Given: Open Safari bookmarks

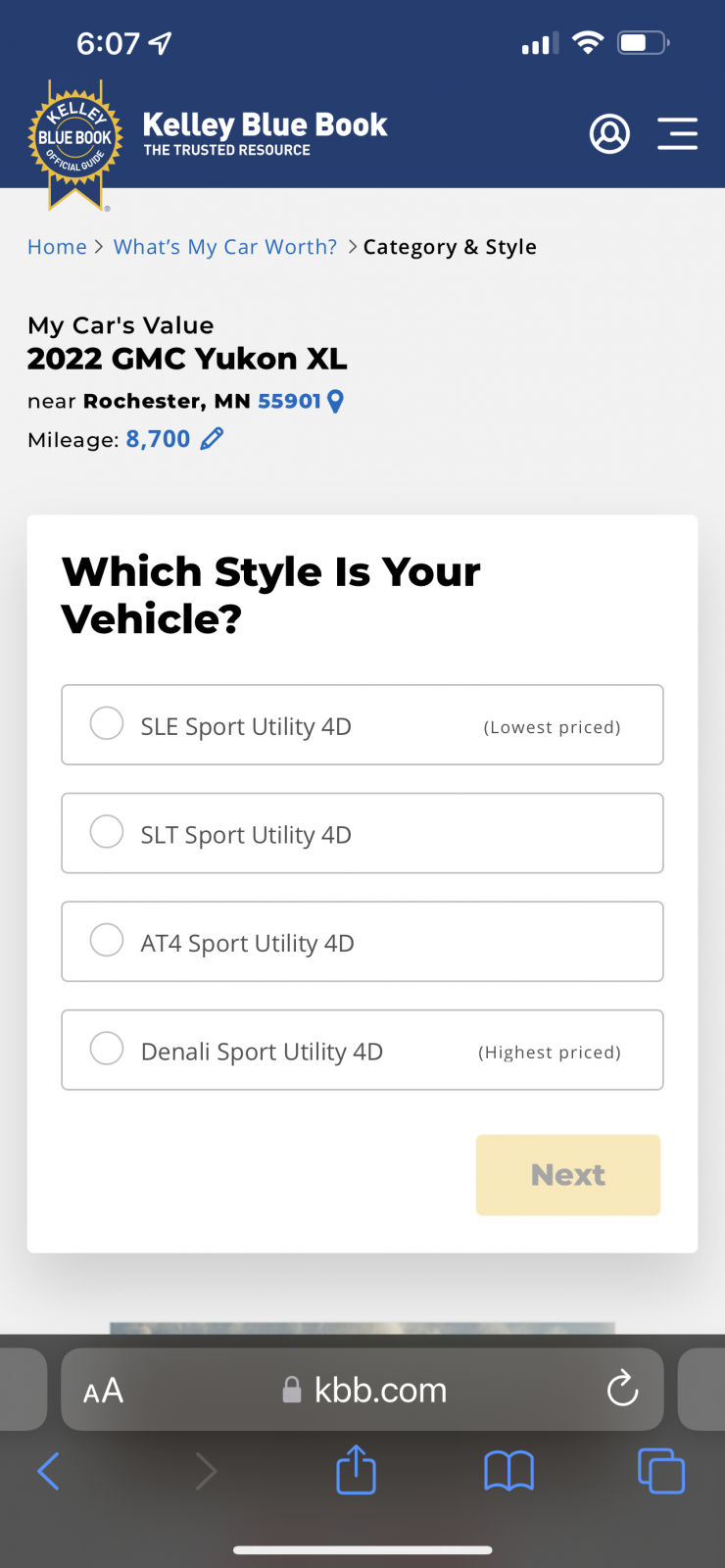Looking at the screenshot, I should pos(508,1471).
